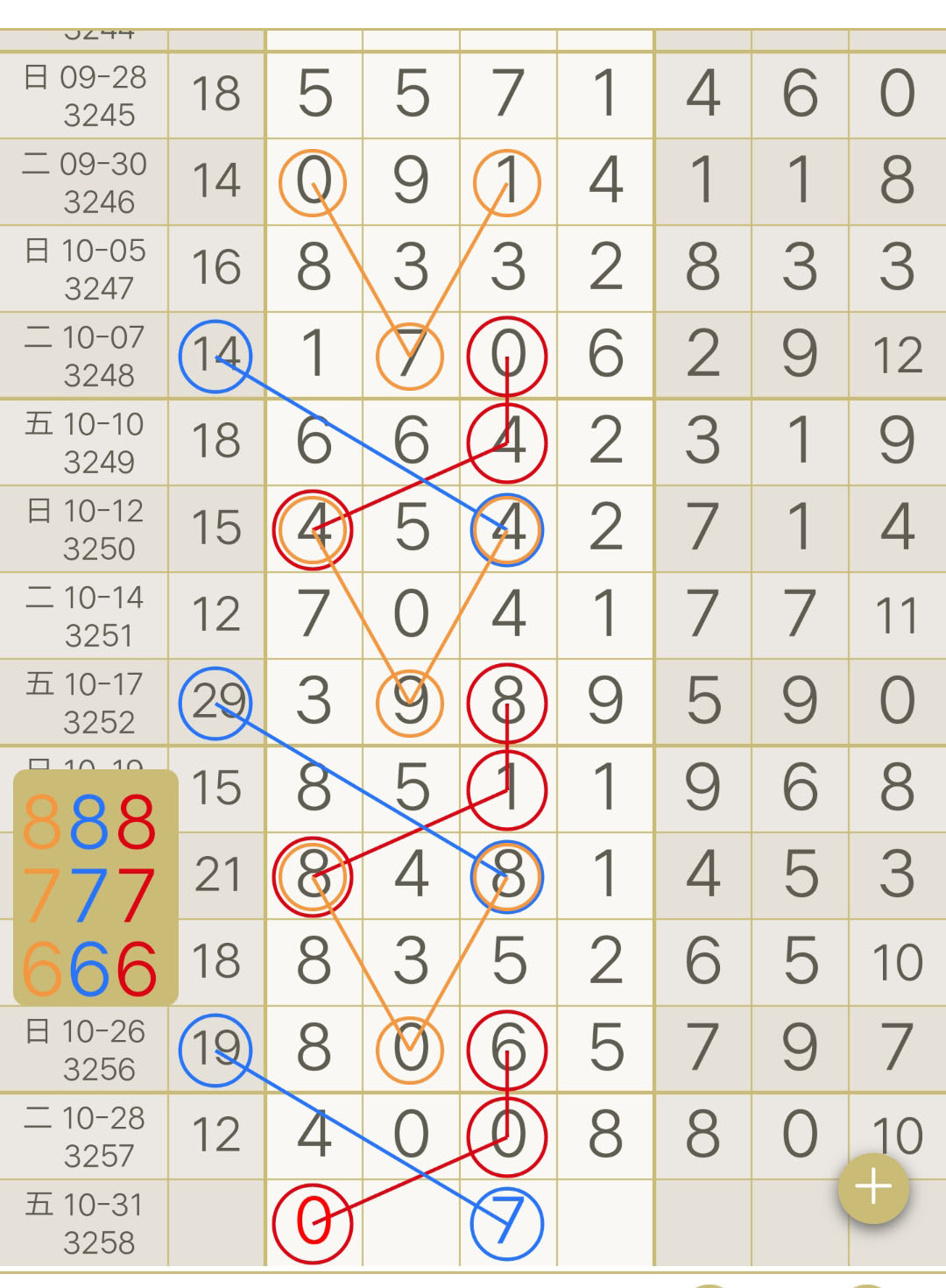The height and width of the screenshot is (1288, 946).
Task: Pick the red 6 in the palette
Action: point(137,969)
